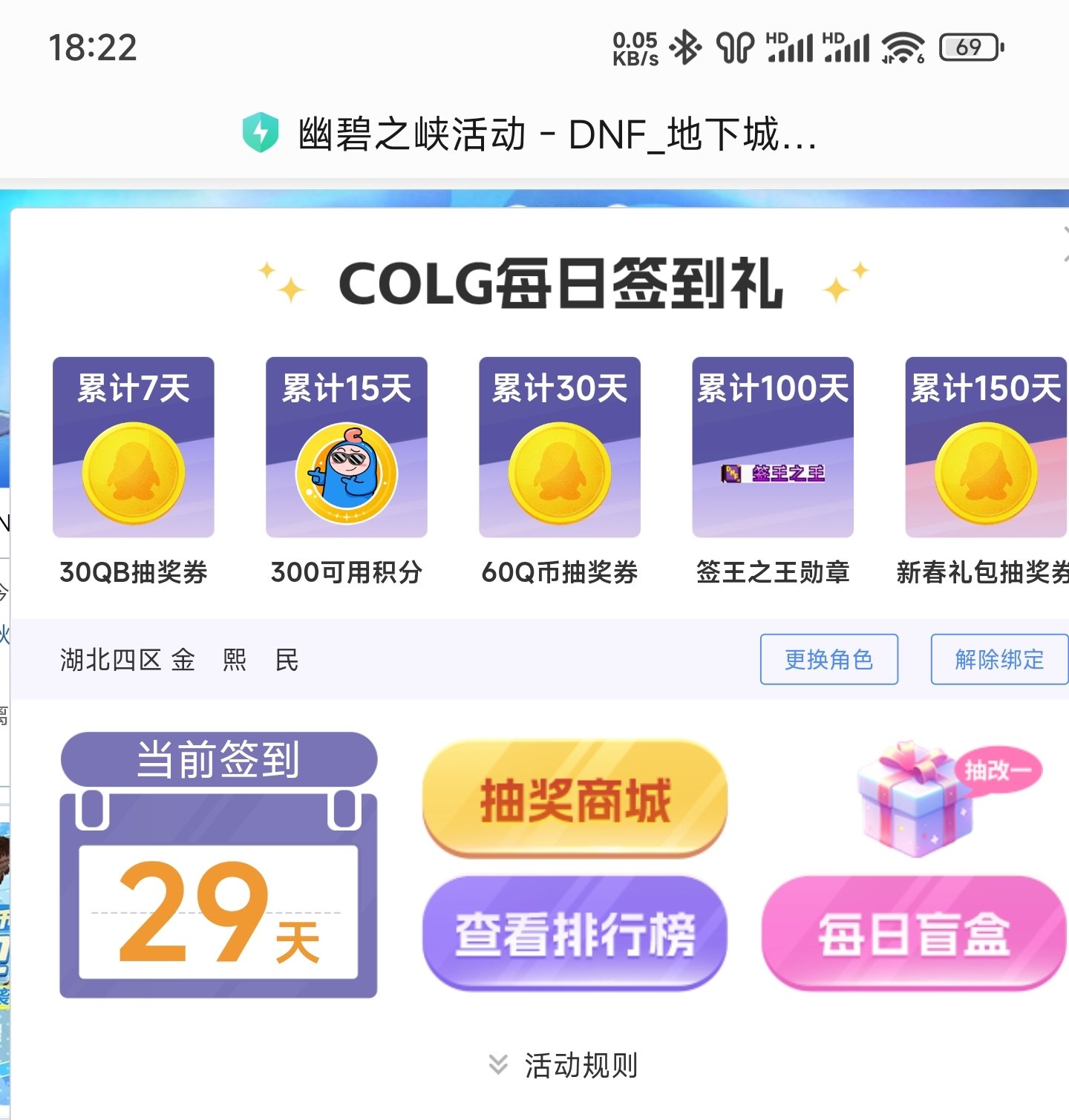Expand the 活动规则 section
The width and height of the screenshot is (1069, 1120).
pos(564,1066)
